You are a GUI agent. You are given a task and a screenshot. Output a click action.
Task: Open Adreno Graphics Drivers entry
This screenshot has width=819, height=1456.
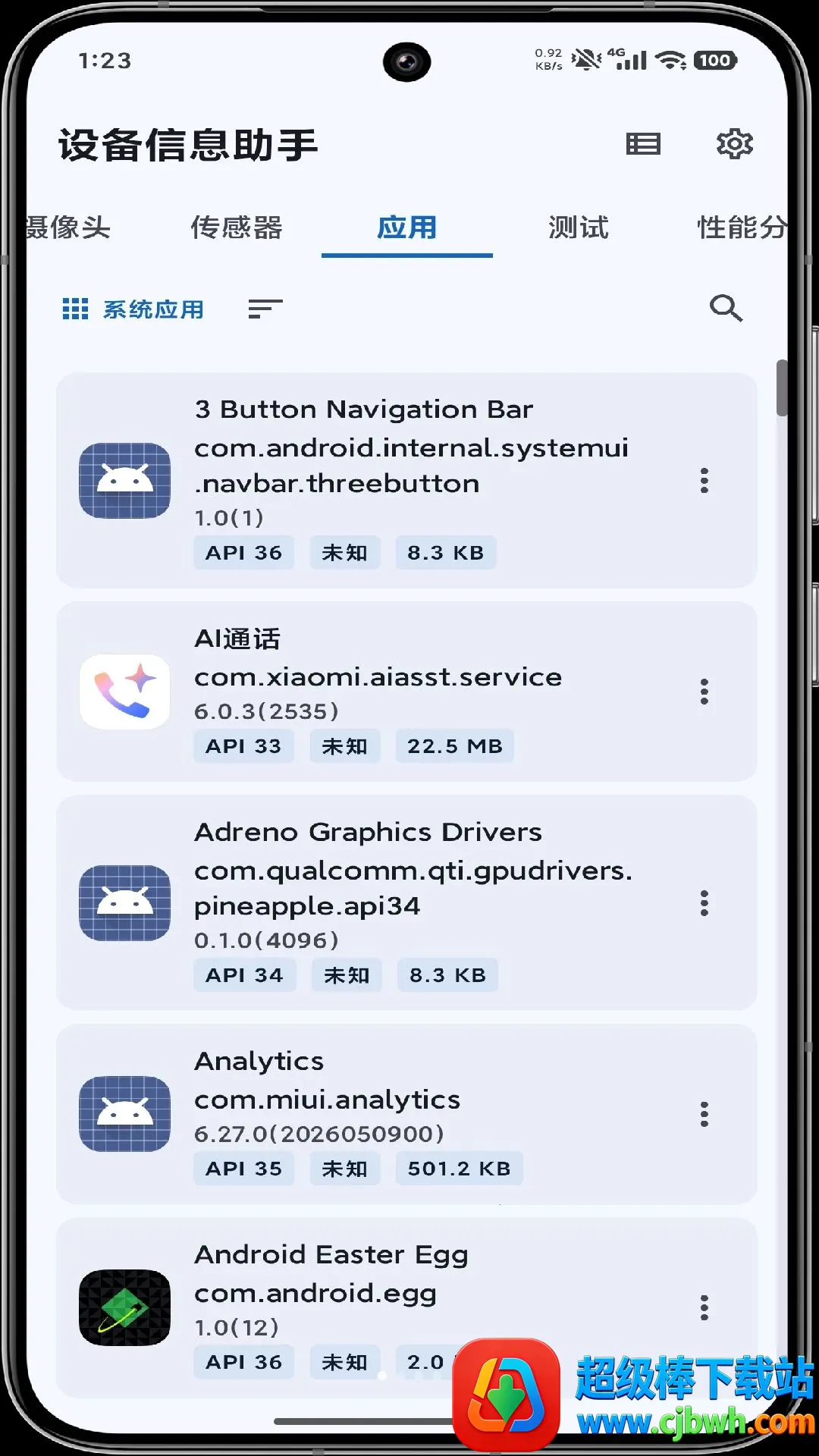pos(406,902)
